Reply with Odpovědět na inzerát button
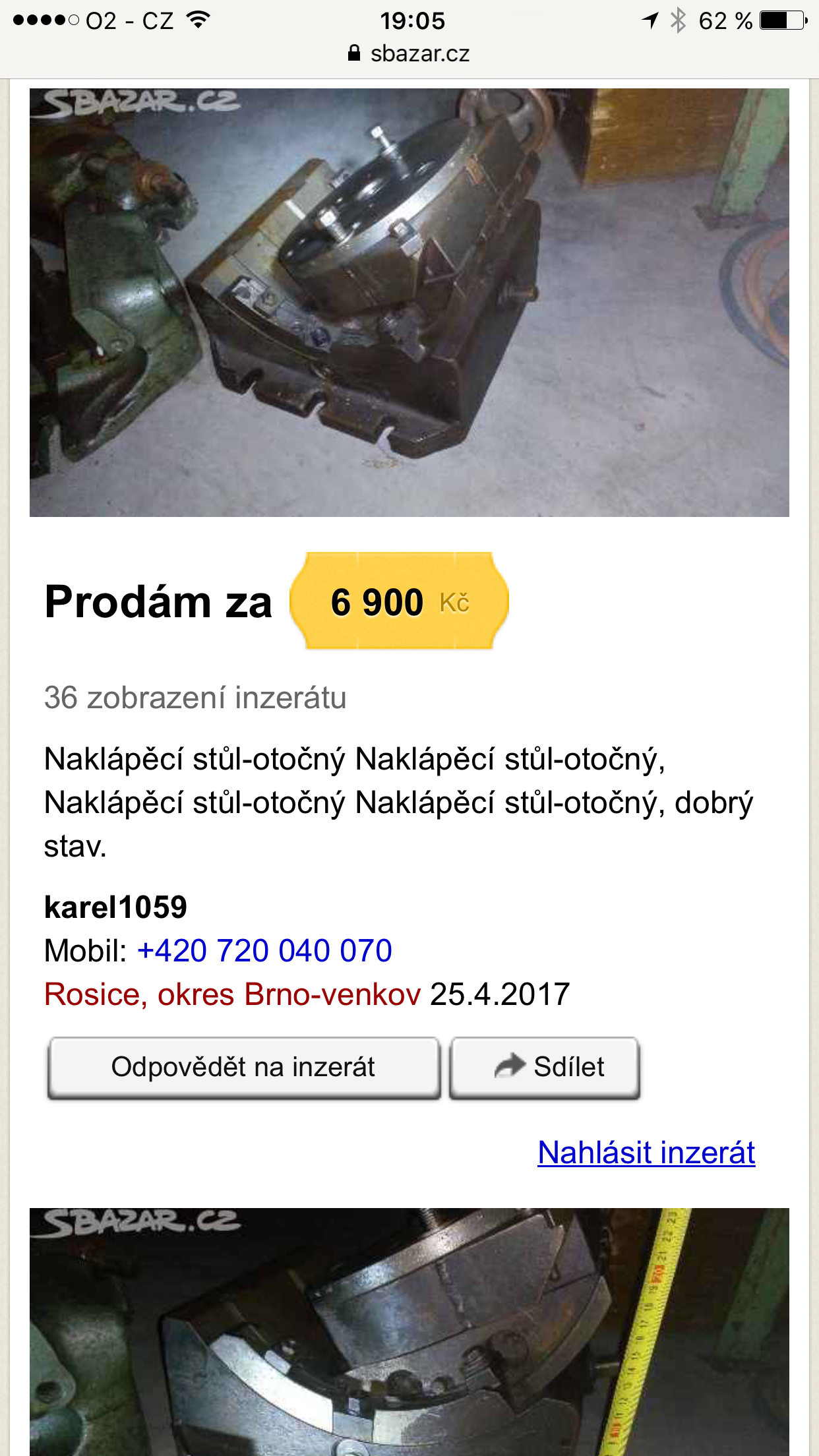The height and width of the screenshot is (1456, 819). 243,1067
